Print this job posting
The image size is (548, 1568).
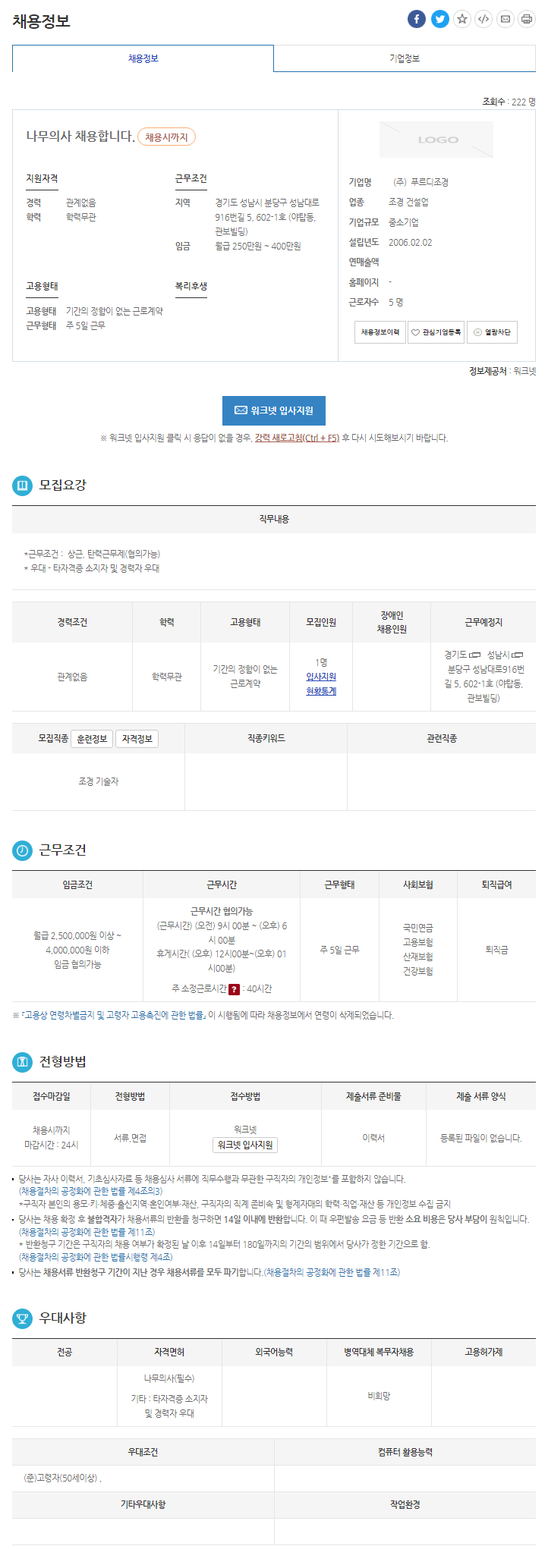tap(527, 19)
